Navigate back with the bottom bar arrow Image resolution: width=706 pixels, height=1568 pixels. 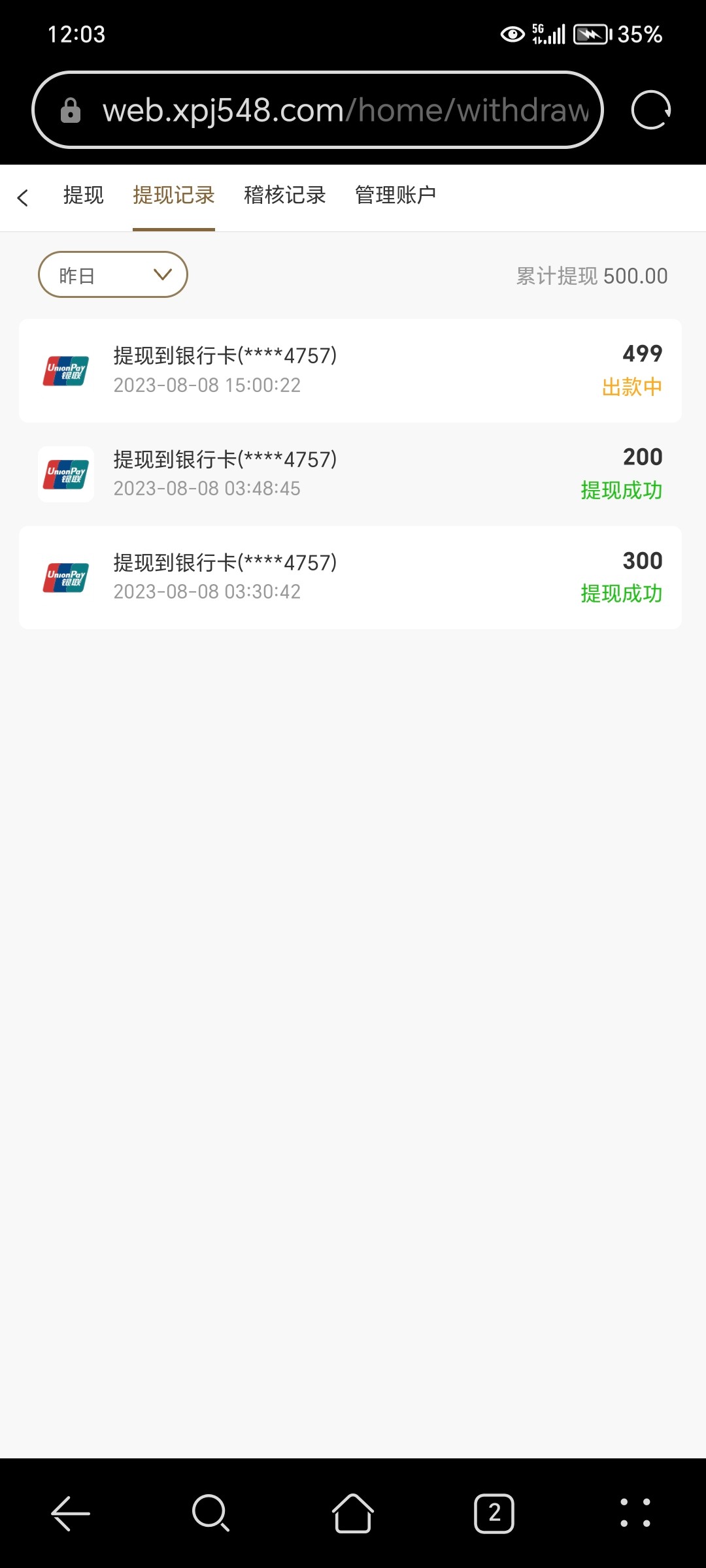(71, 1513)
